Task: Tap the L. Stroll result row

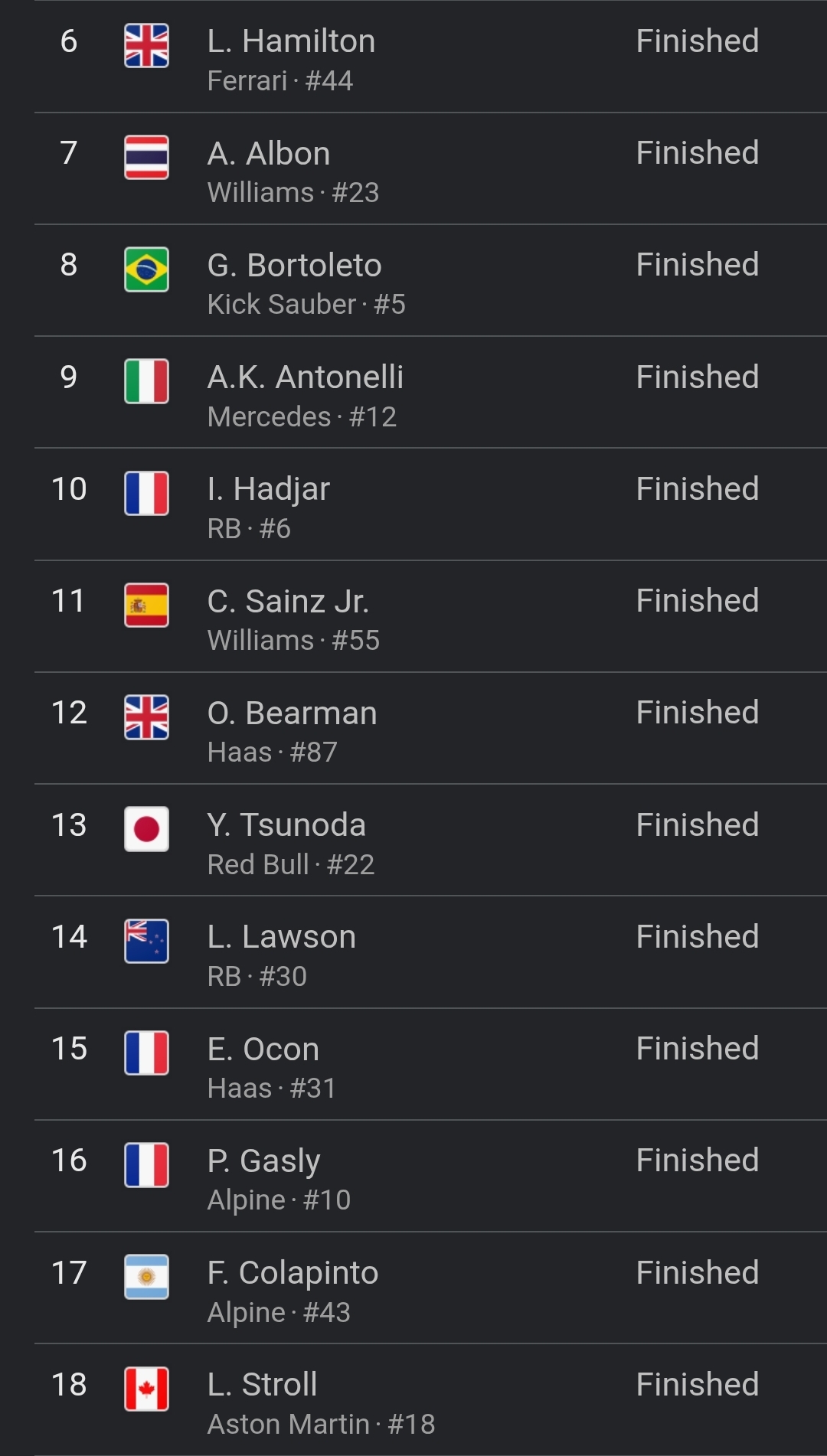Action: point(430,1400)
